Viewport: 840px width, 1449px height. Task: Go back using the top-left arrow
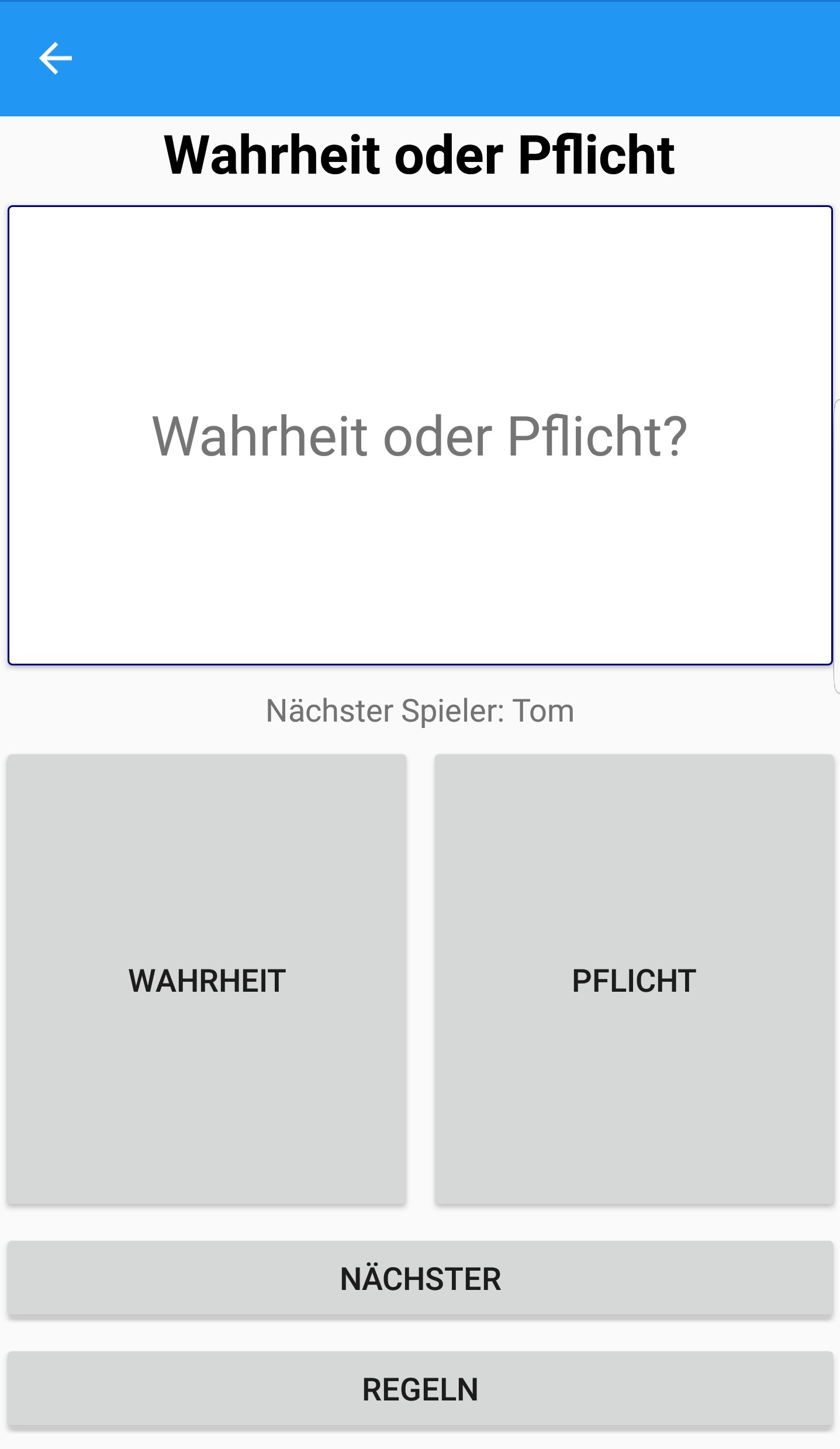click(56, 58)
